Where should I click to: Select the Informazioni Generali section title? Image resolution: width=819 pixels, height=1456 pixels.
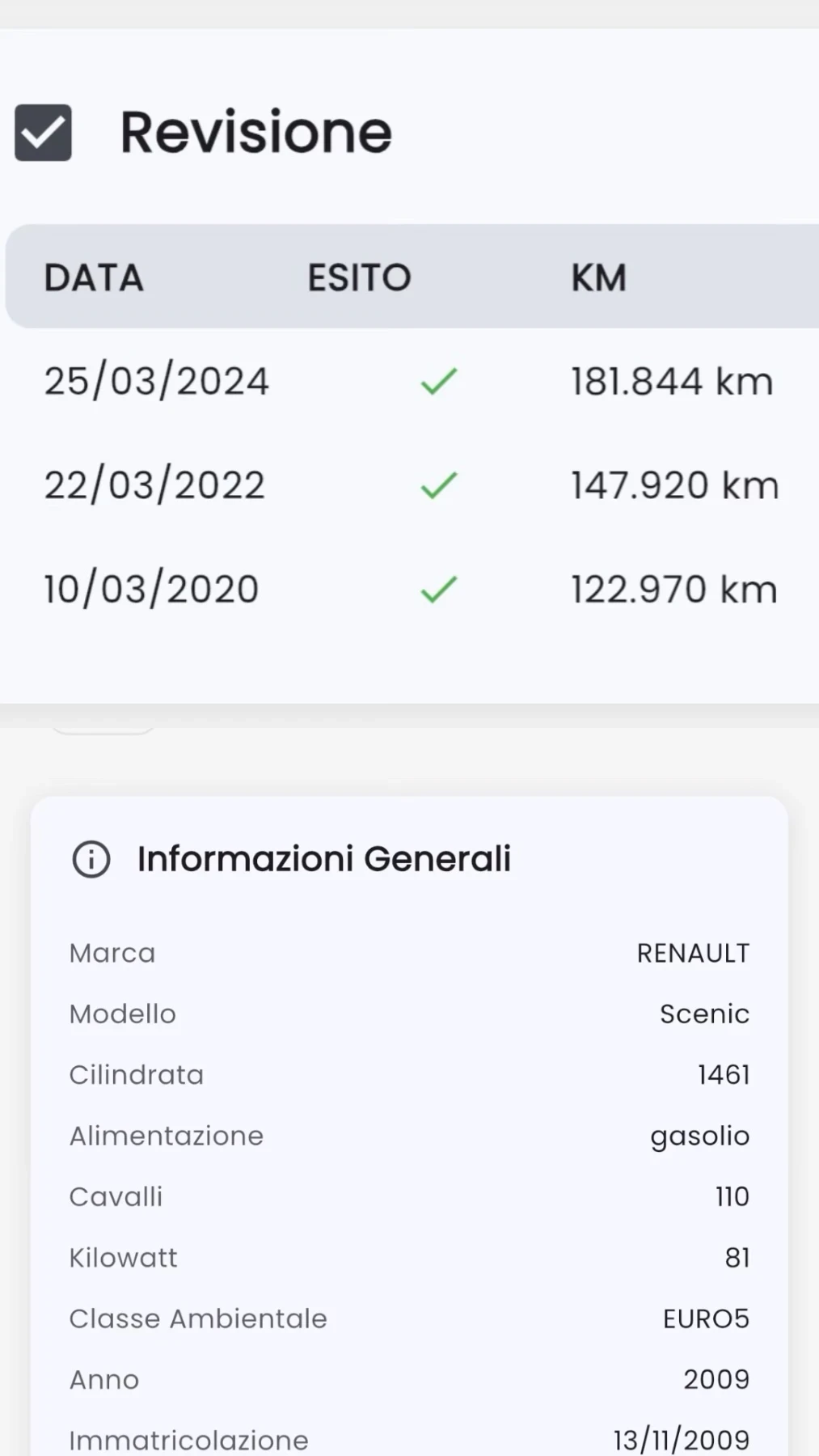323,859
